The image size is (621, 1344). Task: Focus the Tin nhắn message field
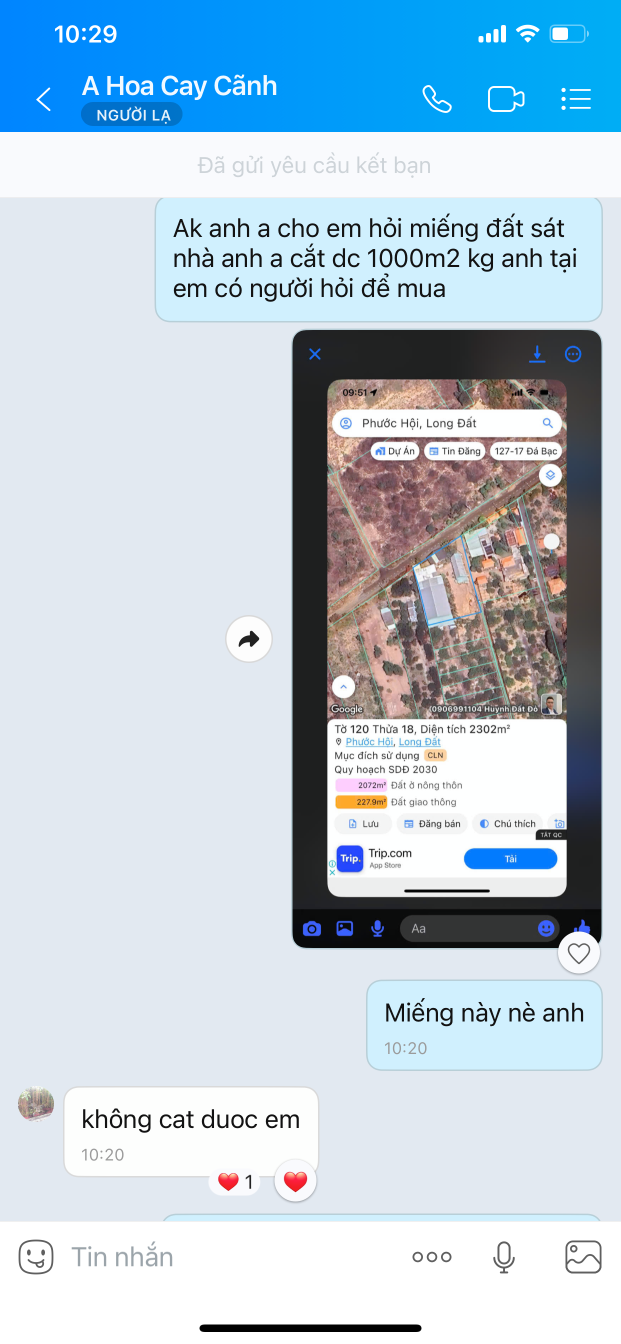[x=230, y=1257]
